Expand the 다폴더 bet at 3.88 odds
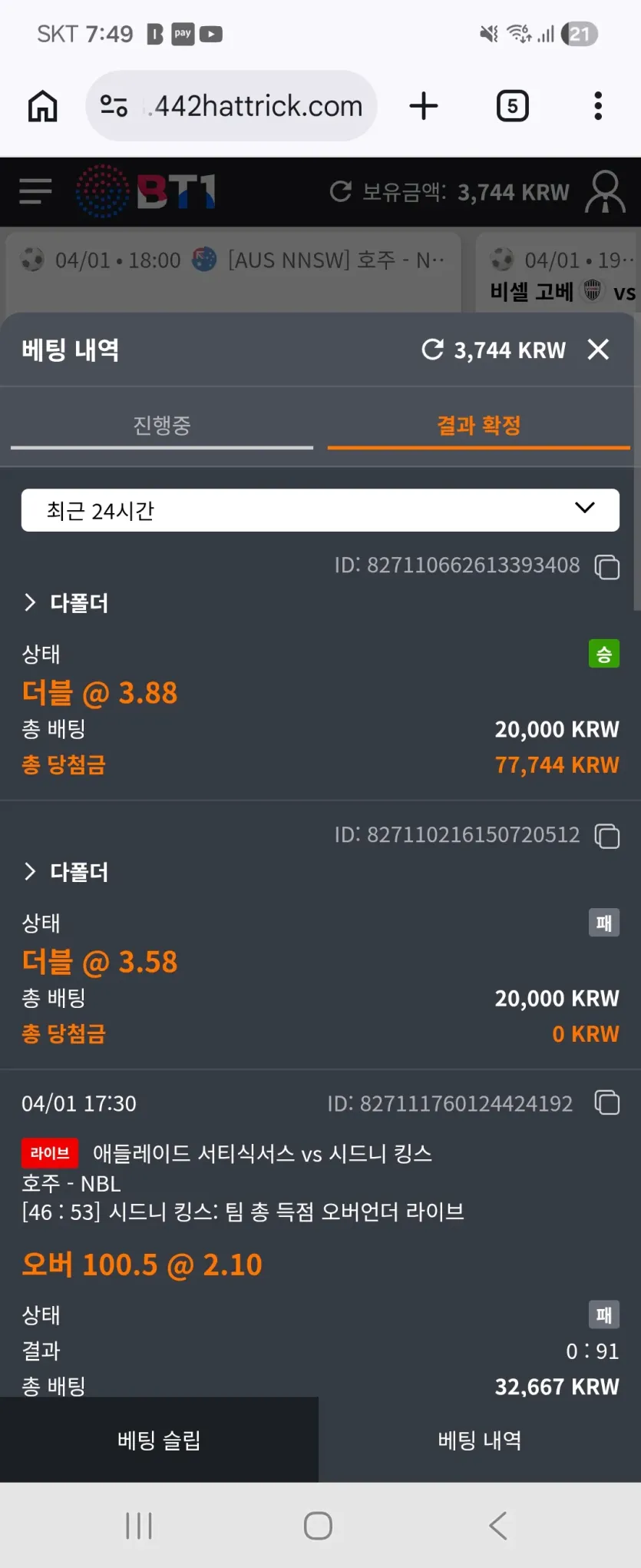Viewport: 641px width, 1568px height. pos(67,603)
